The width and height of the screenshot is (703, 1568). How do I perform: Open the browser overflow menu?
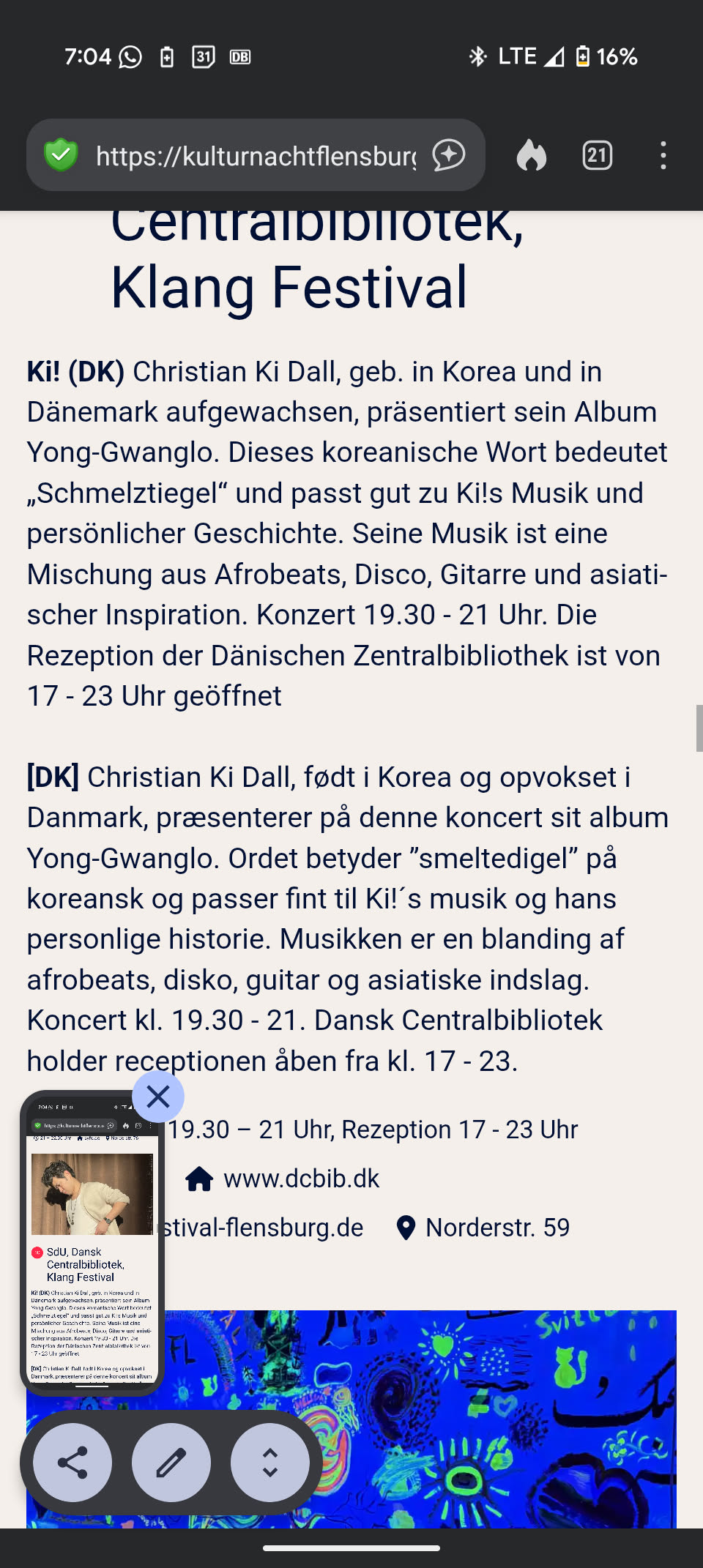[x=663, y=155]
